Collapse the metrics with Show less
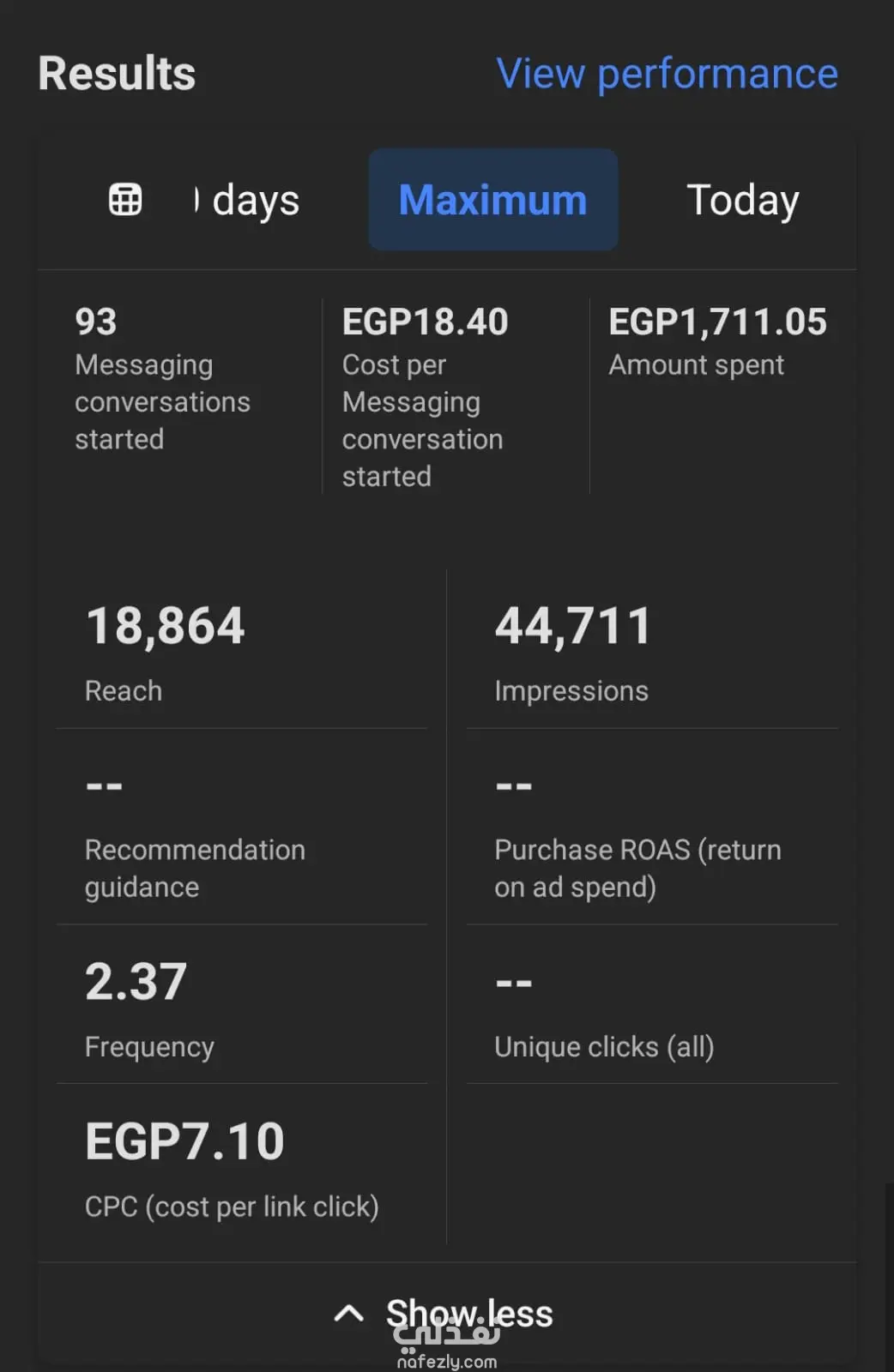This screenshot has width=894, height=1372. pos(446,1313)
